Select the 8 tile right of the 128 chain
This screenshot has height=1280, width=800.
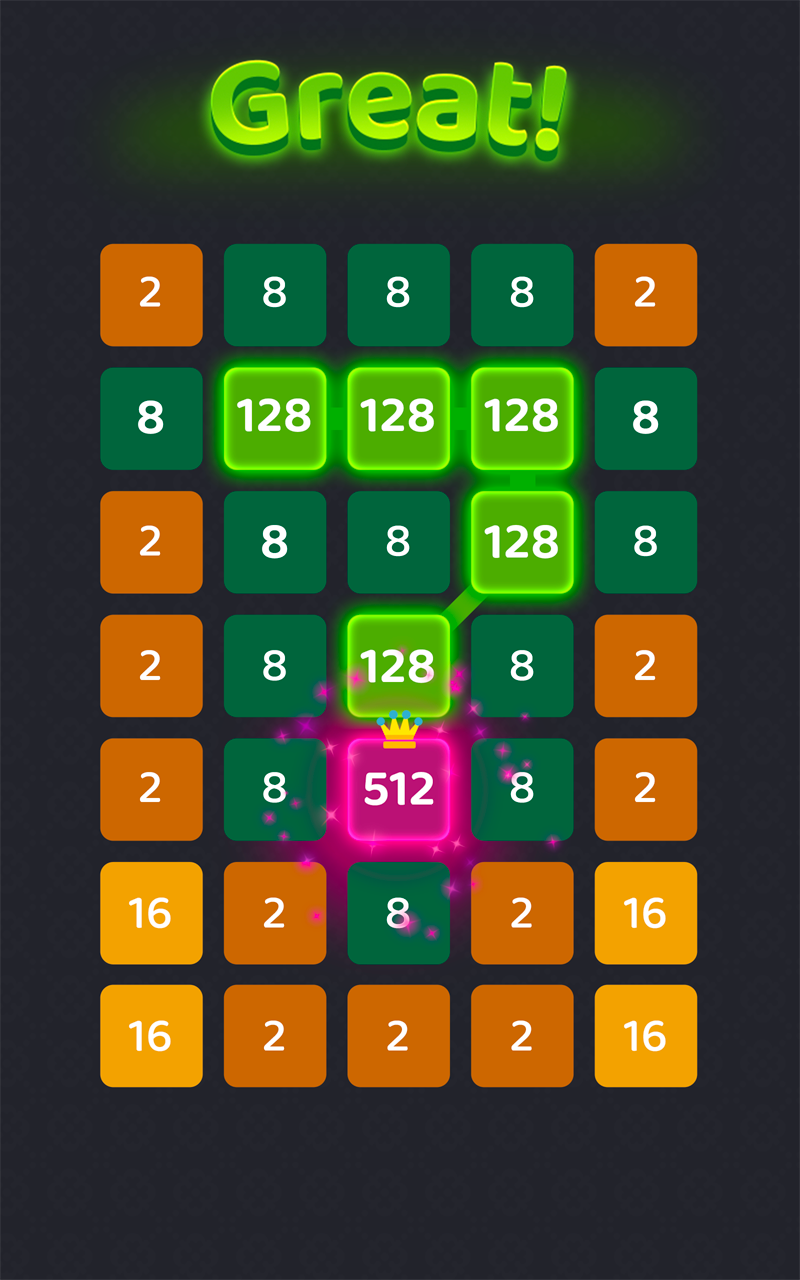click(x=646, y=419)
